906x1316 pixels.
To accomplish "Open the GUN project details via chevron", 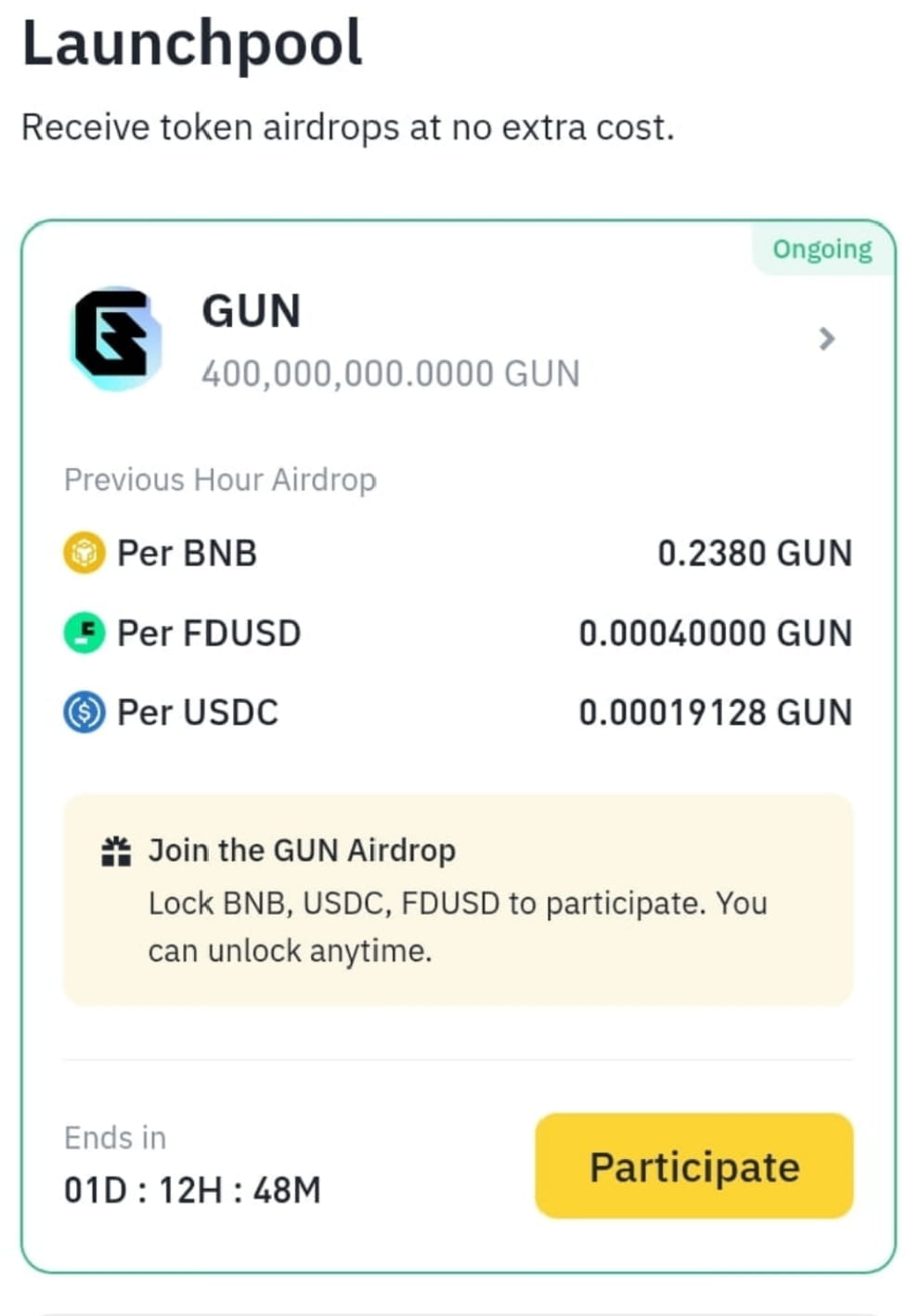I will [827, 339].
